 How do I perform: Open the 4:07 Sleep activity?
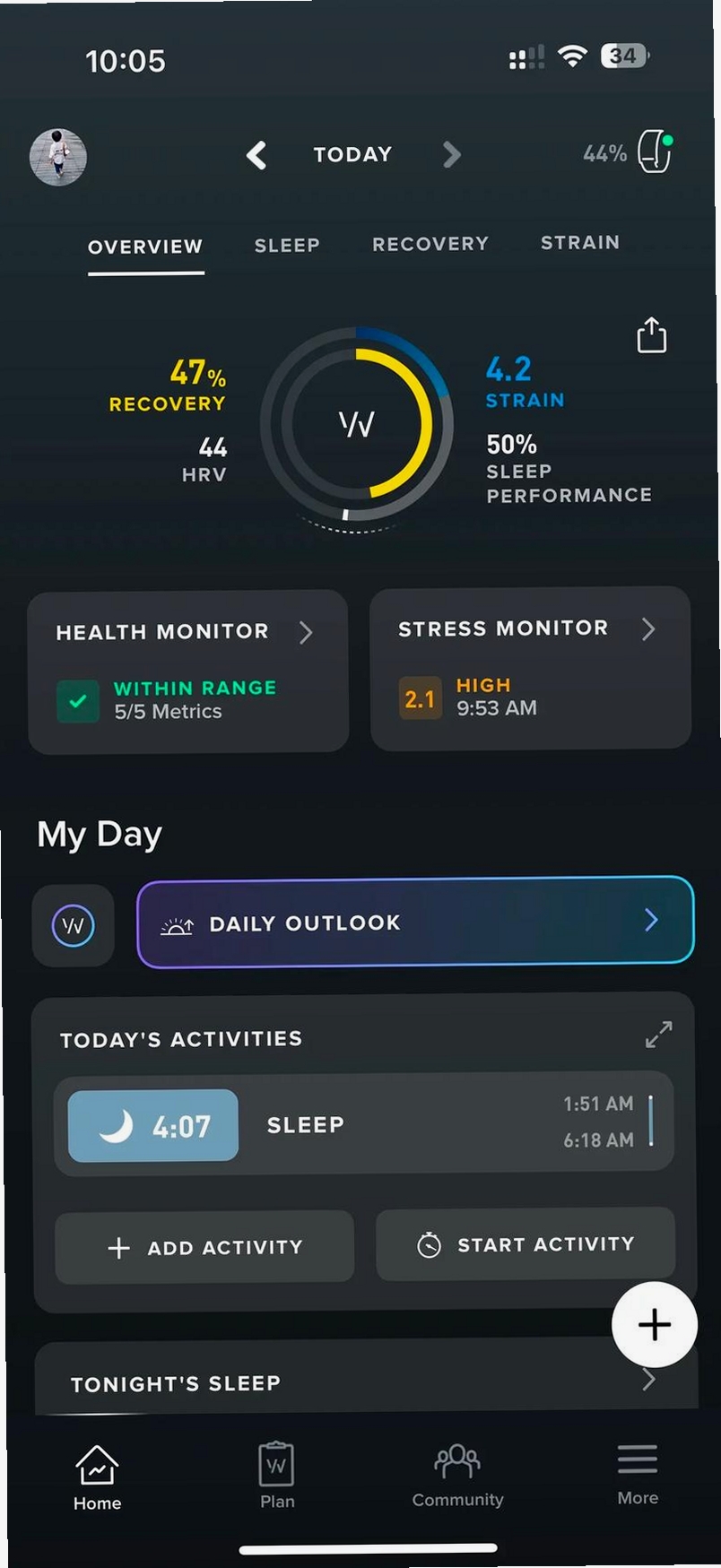coord(364,1124)
